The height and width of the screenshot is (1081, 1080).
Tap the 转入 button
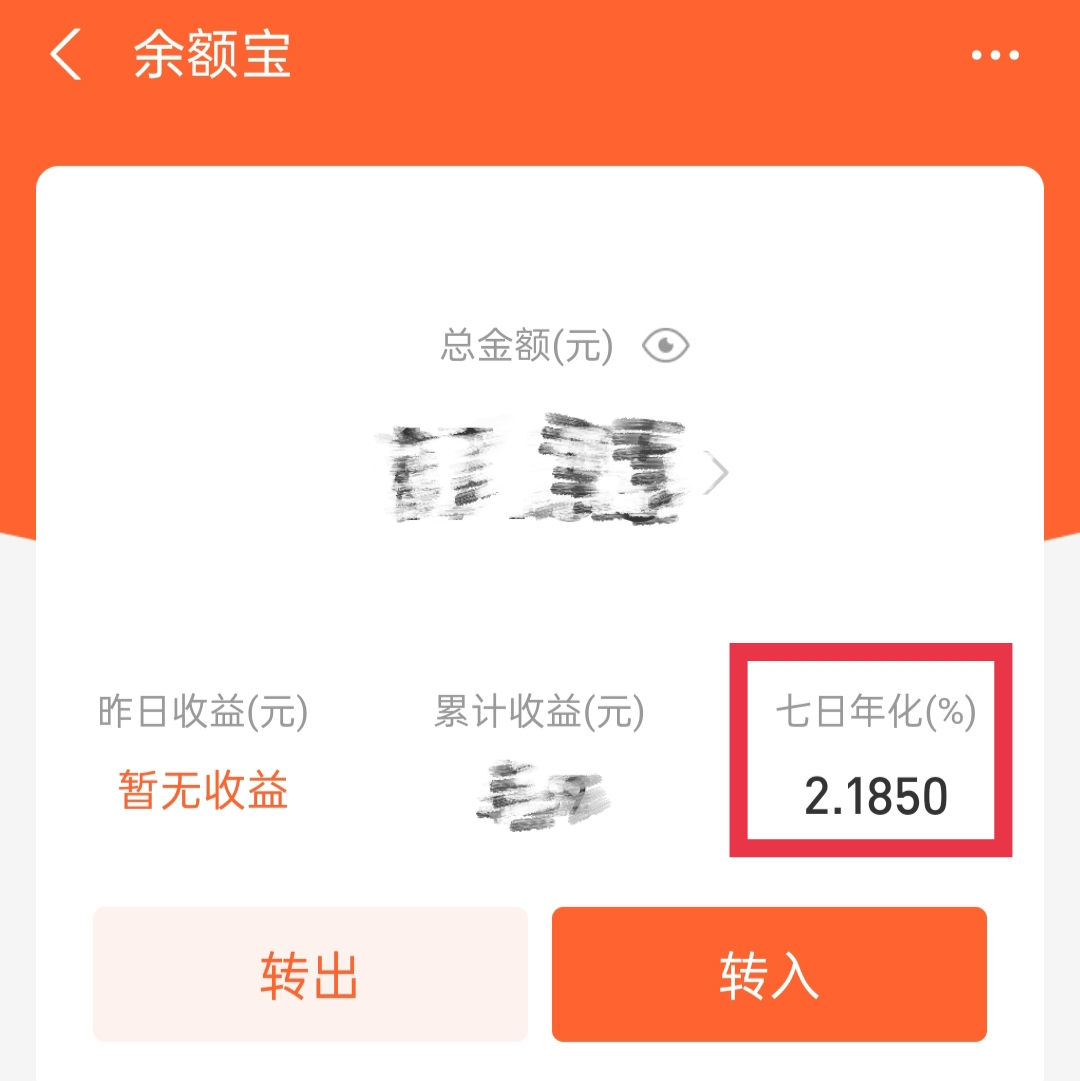click(769, 974)
